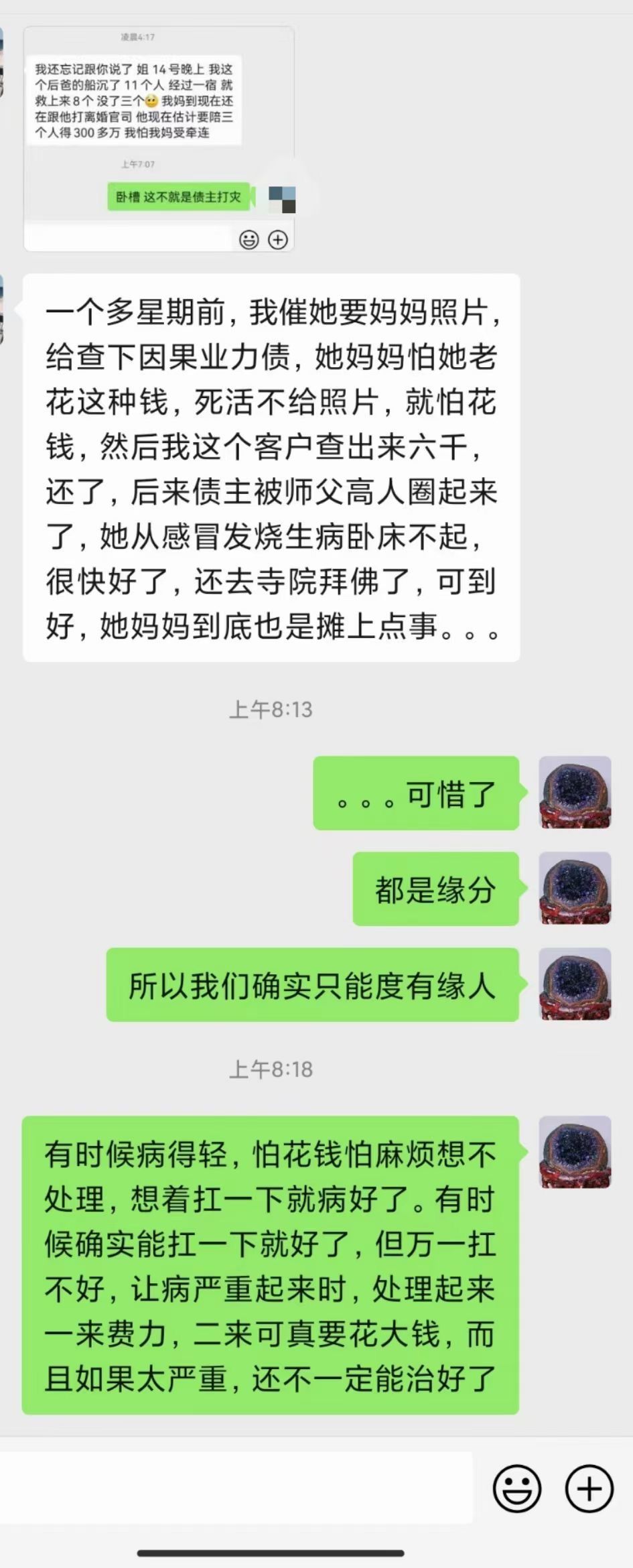Screen dimensions: 633x1568
Task: Select the '卧槽 这不就是债主打灾' bubble
Action: (x=179, y=197)
